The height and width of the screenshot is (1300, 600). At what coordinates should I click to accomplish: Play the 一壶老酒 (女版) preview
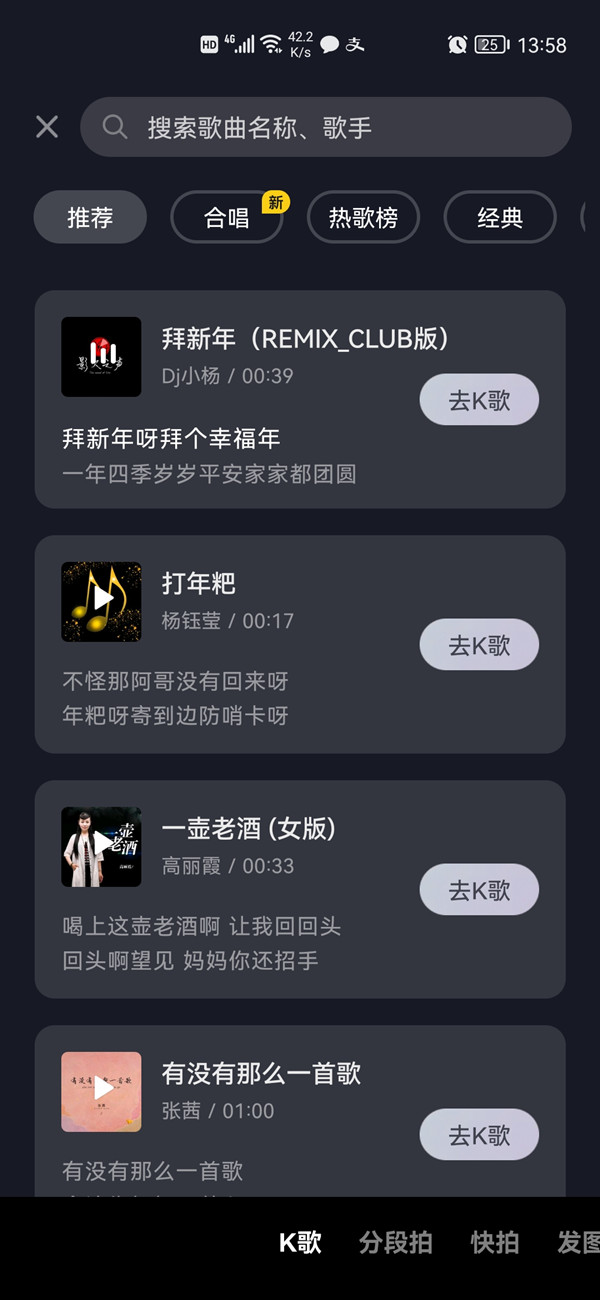click(101, 846)
